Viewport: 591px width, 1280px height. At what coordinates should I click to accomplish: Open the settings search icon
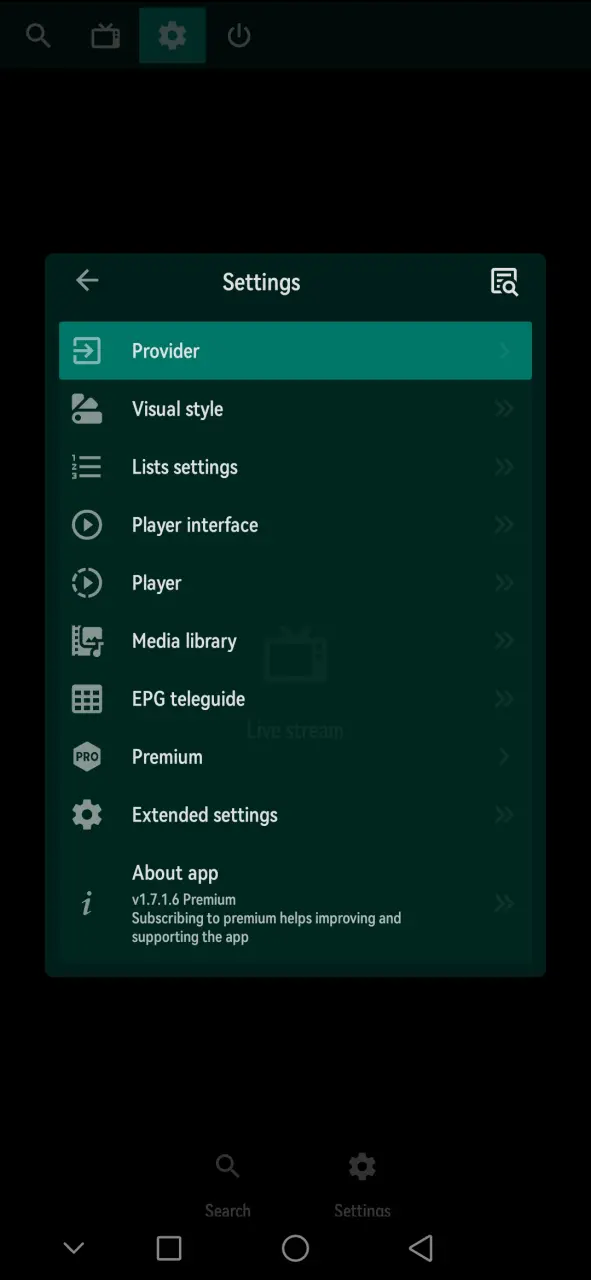click(x=504, y=282)
